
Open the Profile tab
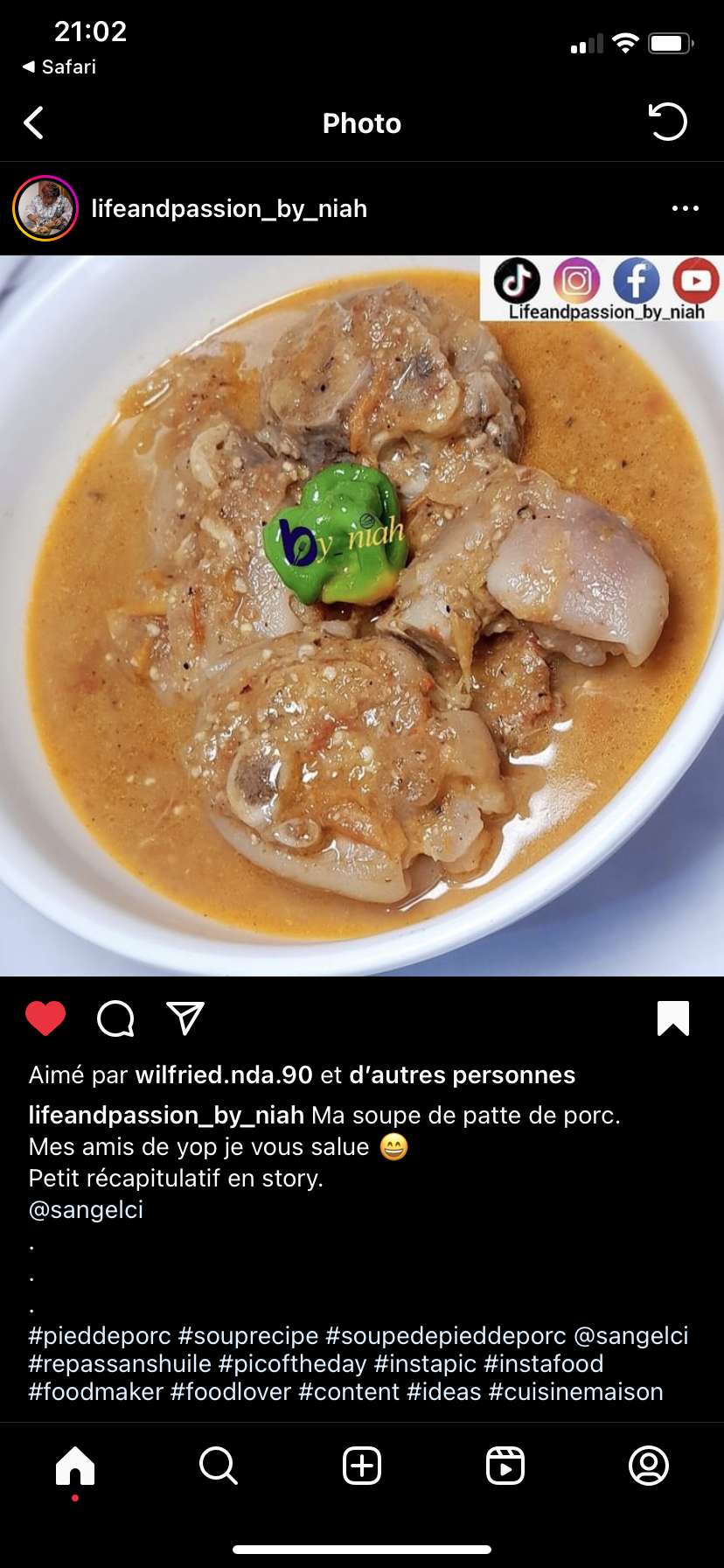(649, 1465)
